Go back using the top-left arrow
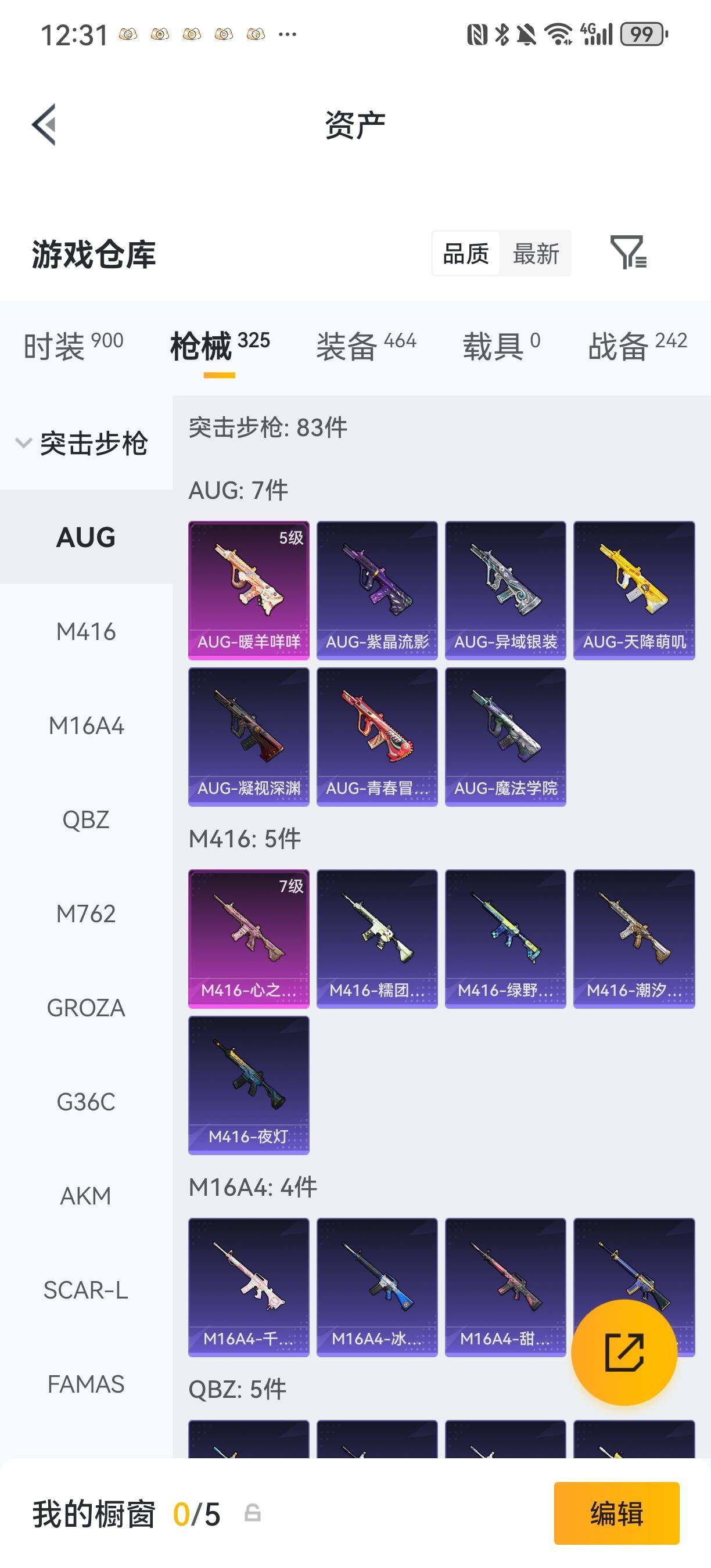This screenshot has width=711, height=1568. click(44, 125)
